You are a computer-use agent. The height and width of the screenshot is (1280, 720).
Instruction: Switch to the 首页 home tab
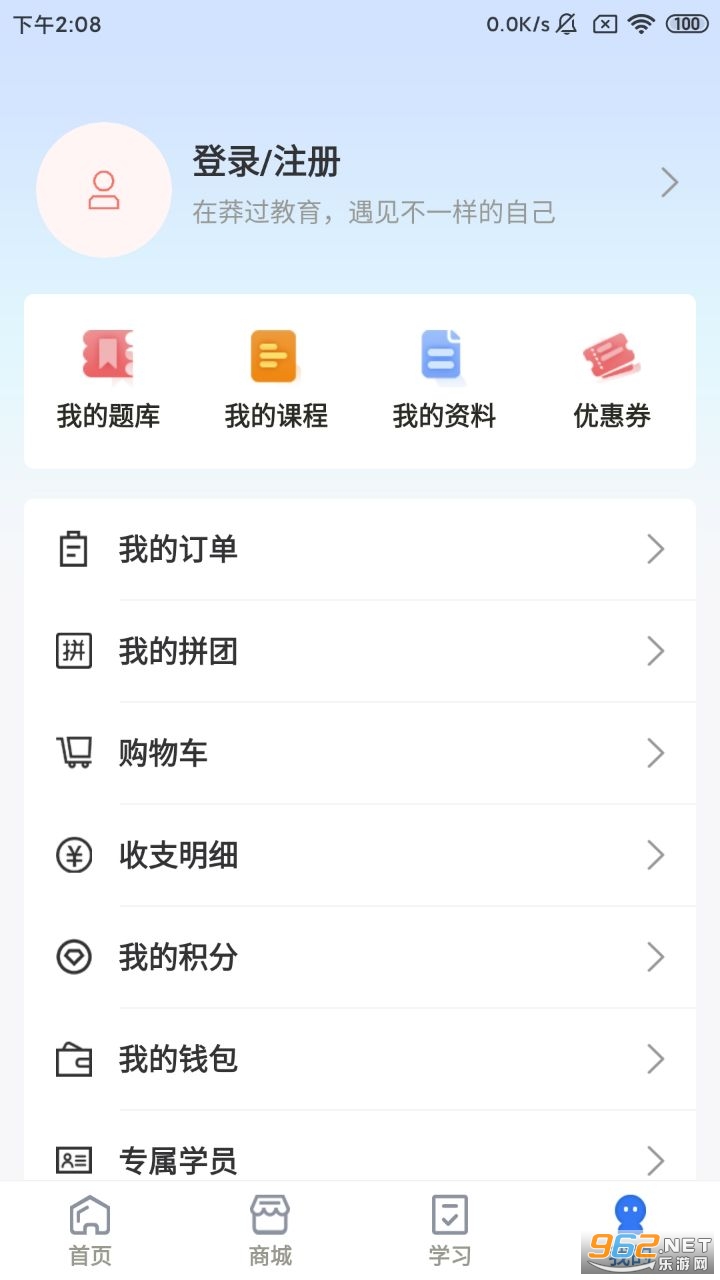click(x=89, y=1228)
